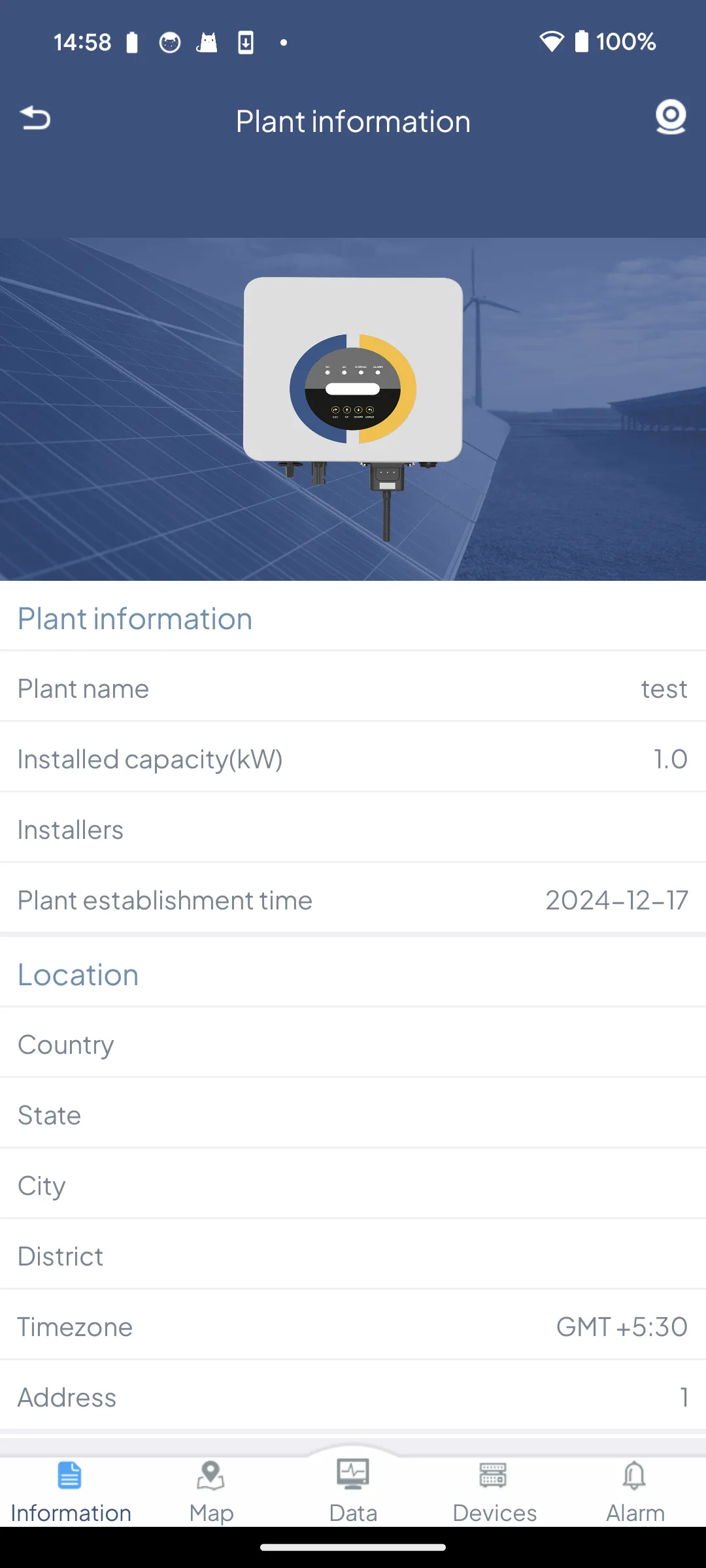This screenshot has height=1568, width=706.
Task: Tap the Information tab icon
Action: [x=70, y=1474]
